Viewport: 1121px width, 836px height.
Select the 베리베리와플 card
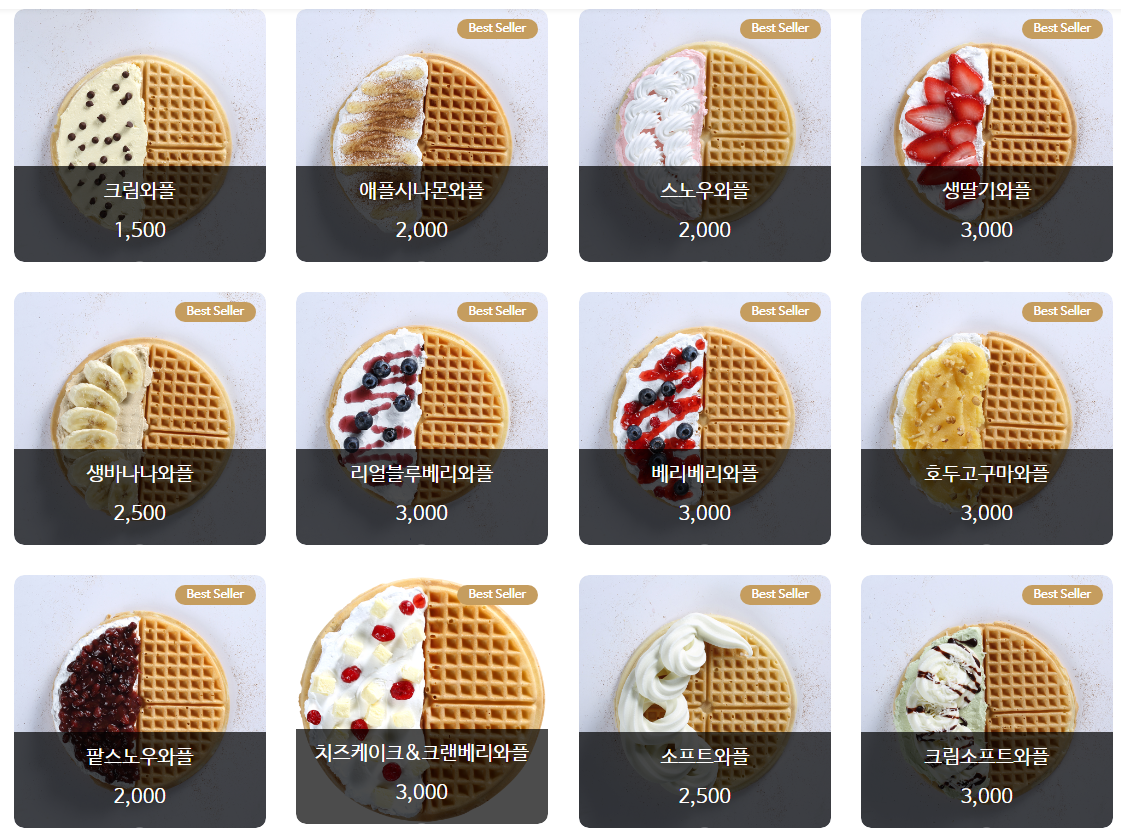coord(705,418)
